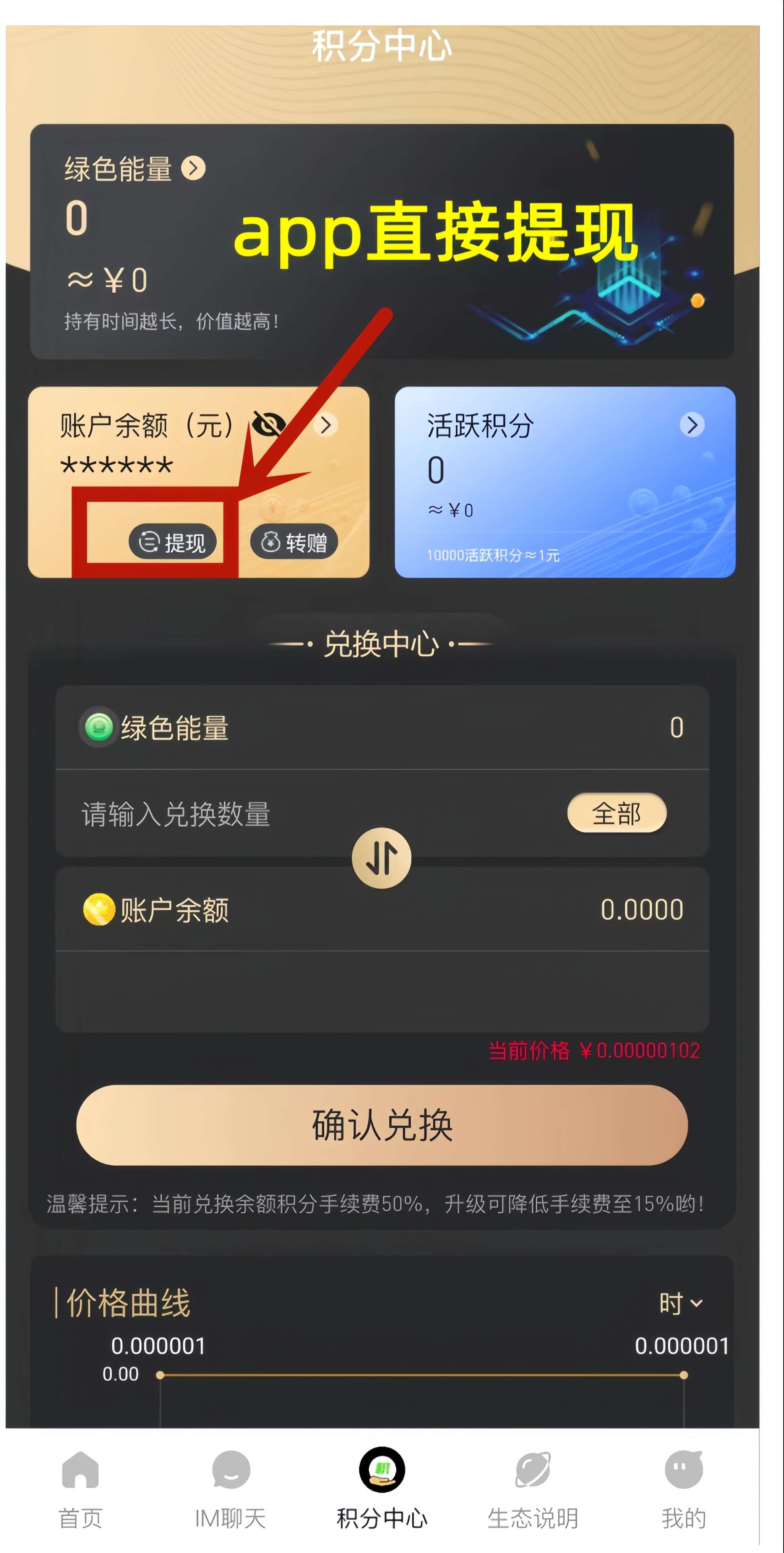784x1553 pixels.
Task: Toggle account balance visibility eye icon
Action: 269,424
